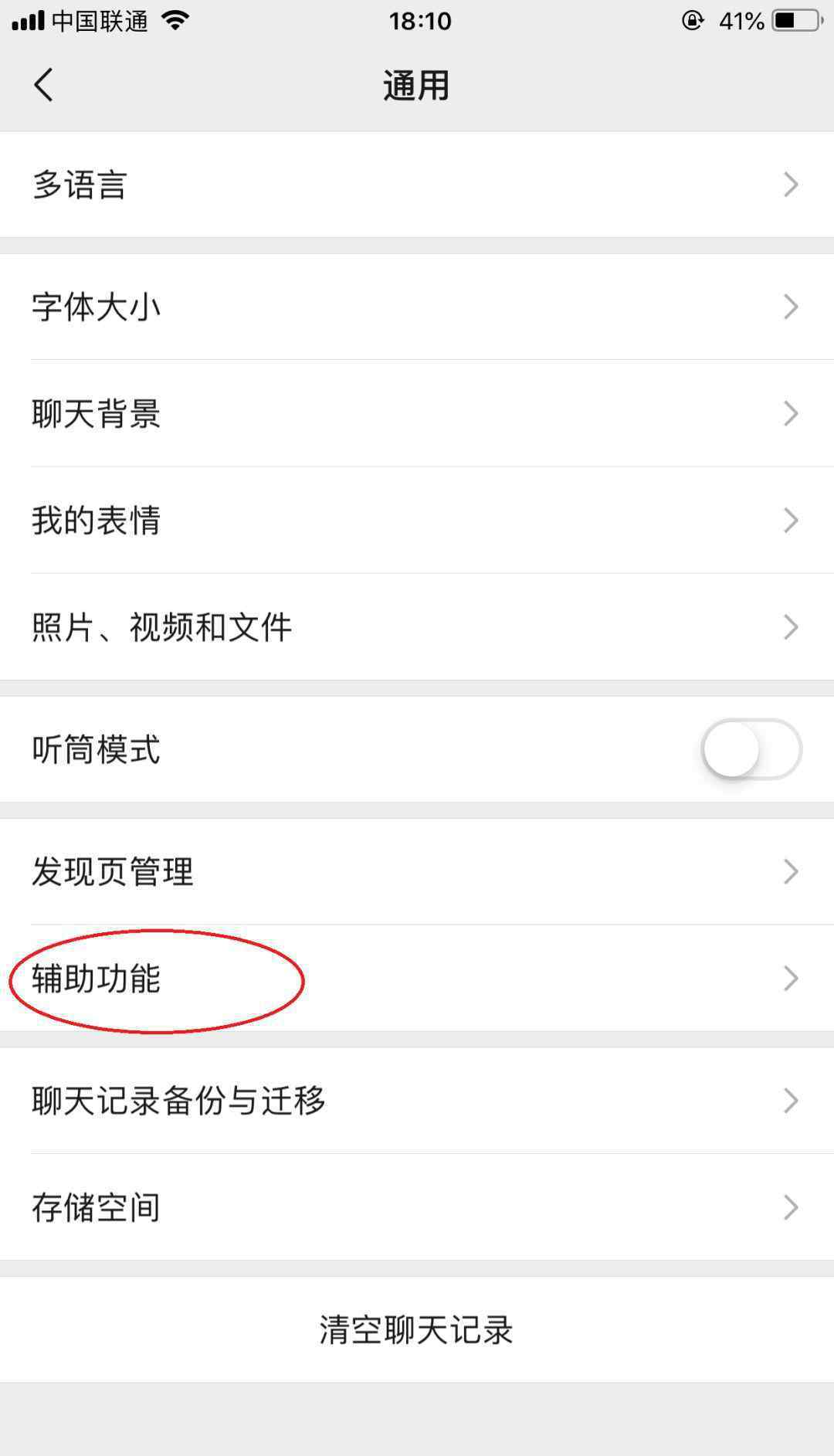
Task: Open the 辅助功能 row
Action: pos(417,978)
